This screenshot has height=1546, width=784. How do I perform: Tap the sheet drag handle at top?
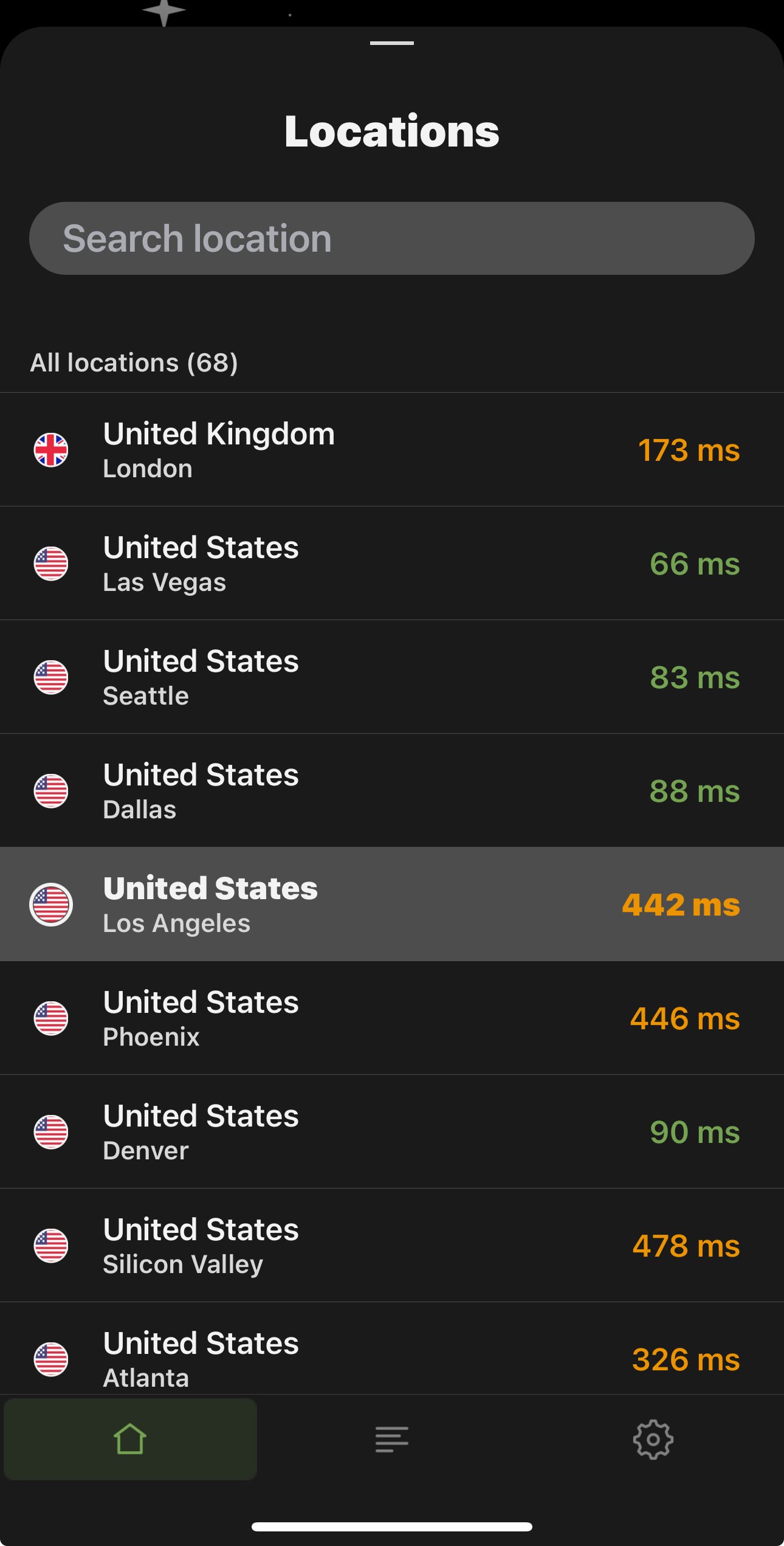(392, 43)
